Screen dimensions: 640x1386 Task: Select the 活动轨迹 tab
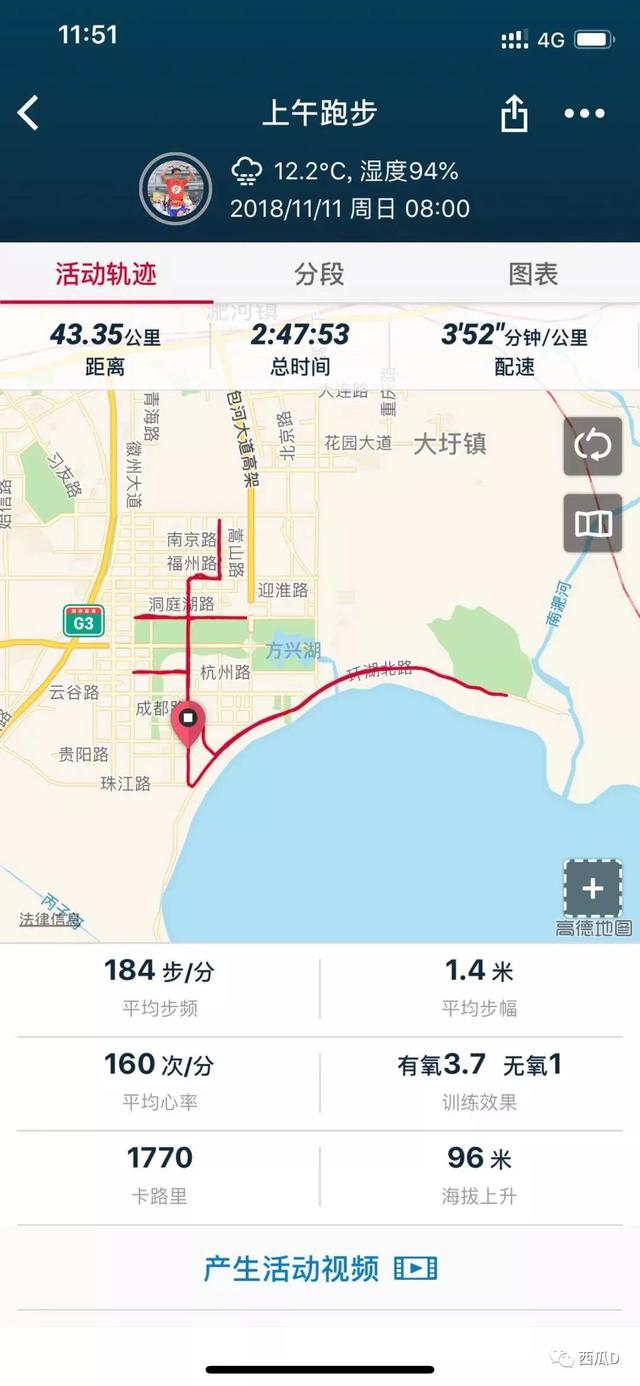click(x=106, y=274)
